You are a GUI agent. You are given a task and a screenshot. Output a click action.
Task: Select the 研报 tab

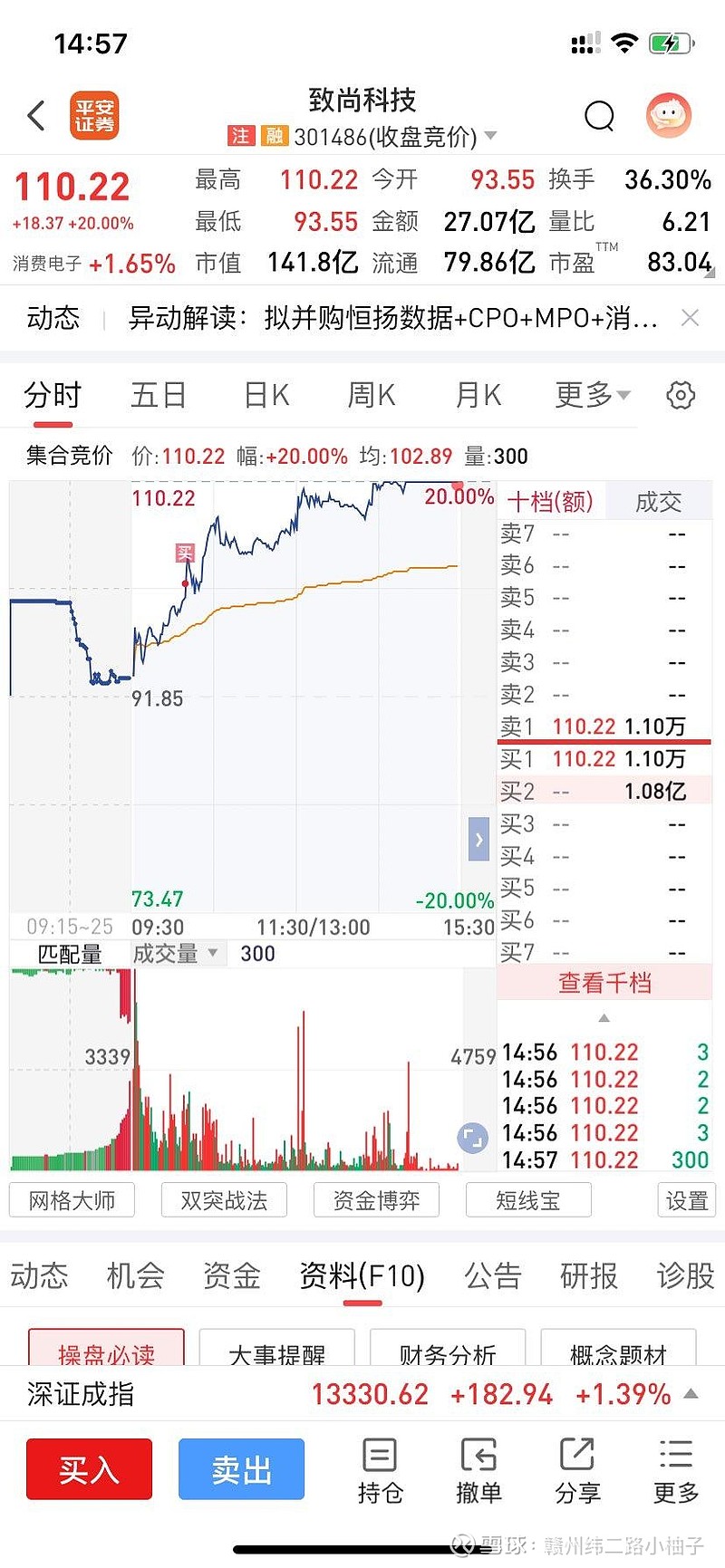[589, 1275]
